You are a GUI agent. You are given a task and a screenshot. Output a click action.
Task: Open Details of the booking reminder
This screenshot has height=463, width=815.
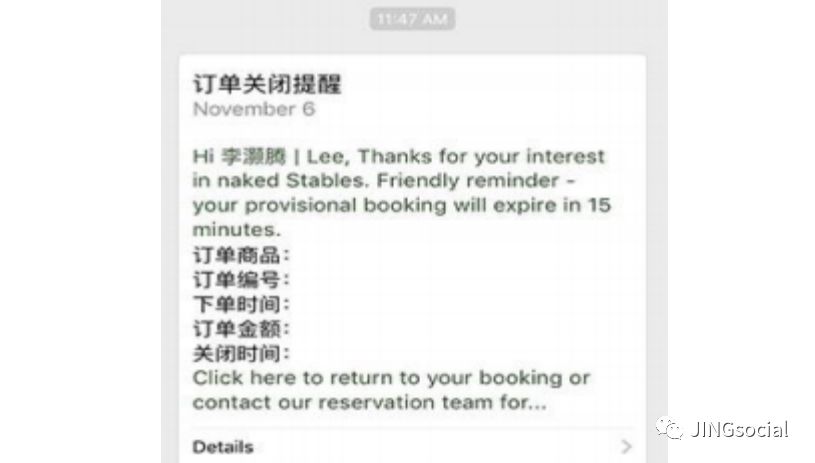(x=410, y=446)
